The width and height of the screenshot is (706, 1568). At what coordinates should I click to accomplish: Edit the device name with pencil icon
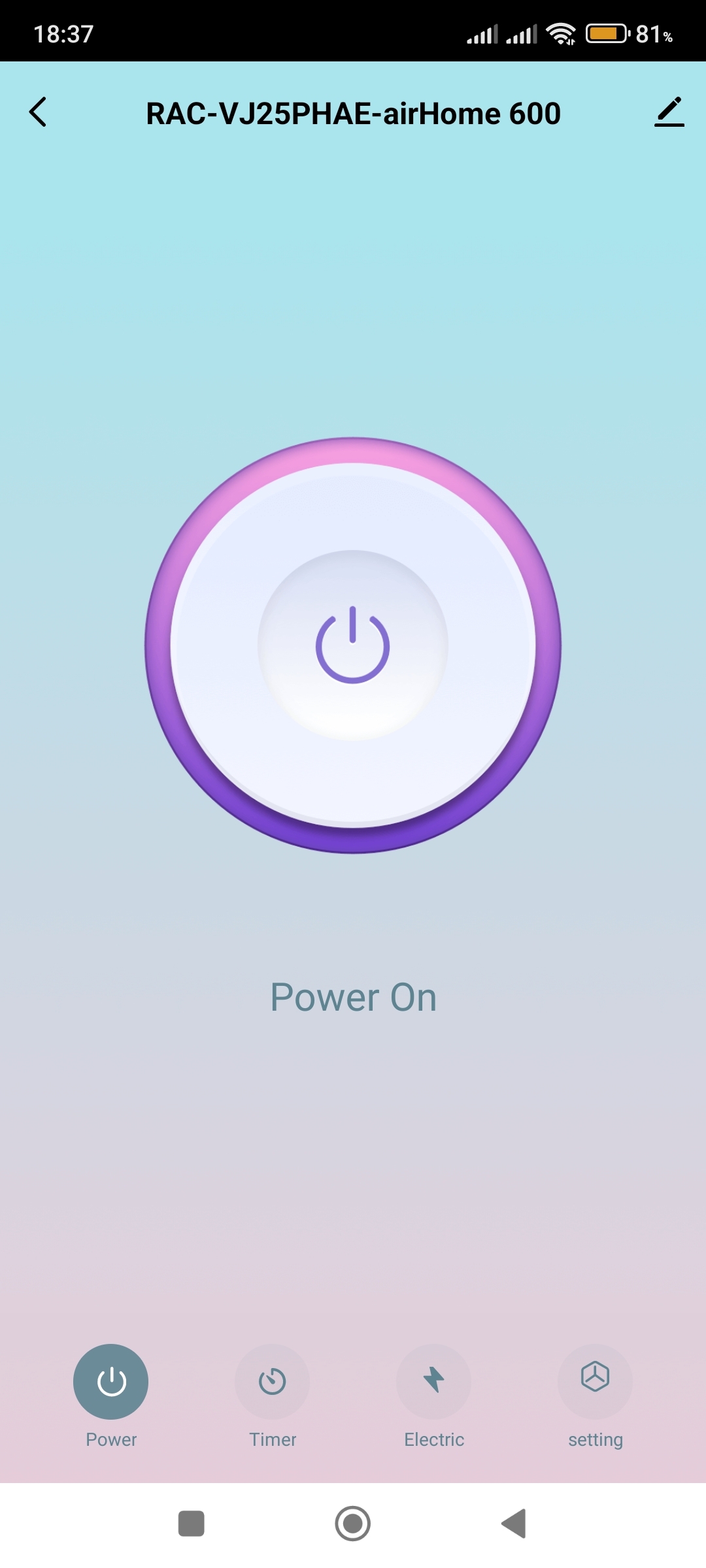click(669, 112)
